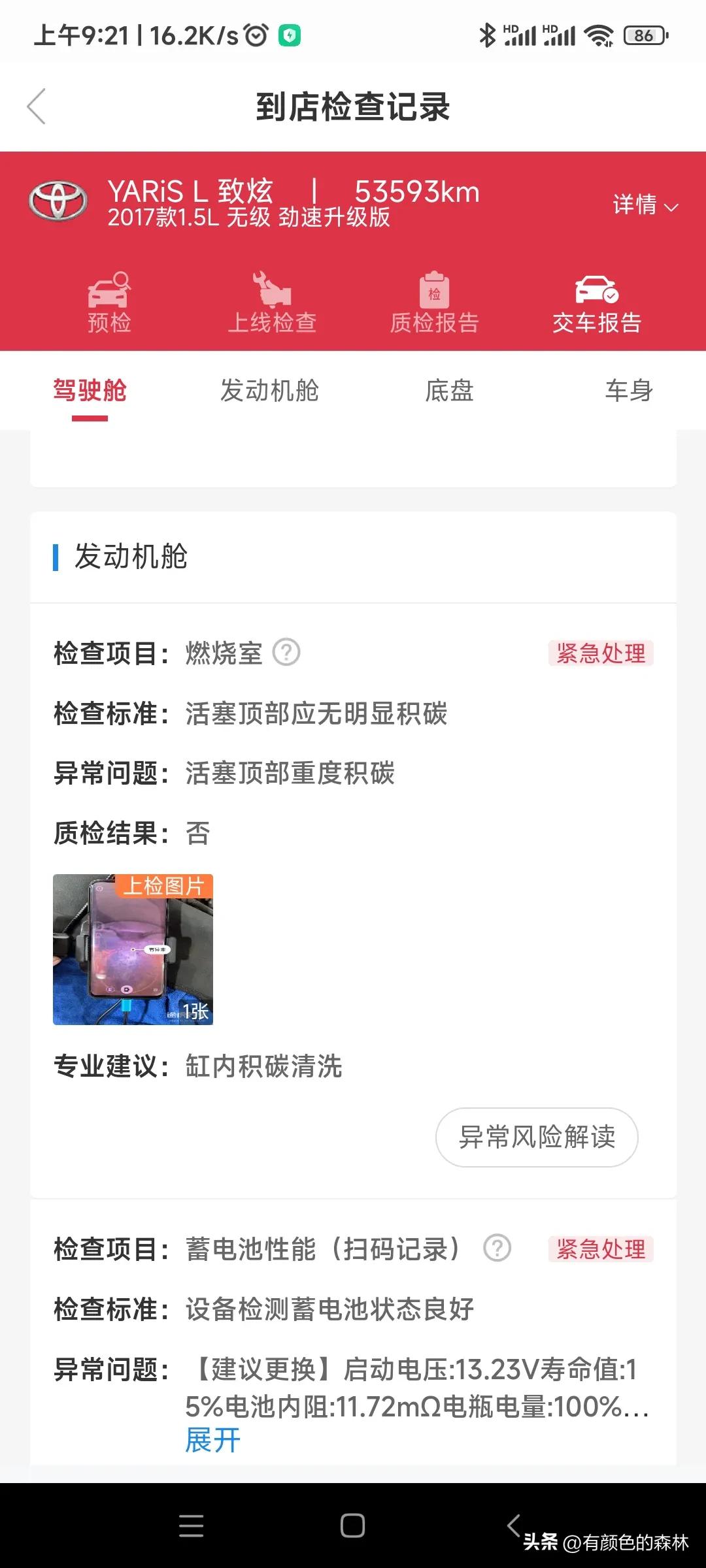Tap the 紧急处理 badge for battery item
Screen dimensions: 706x1568
601,1247
